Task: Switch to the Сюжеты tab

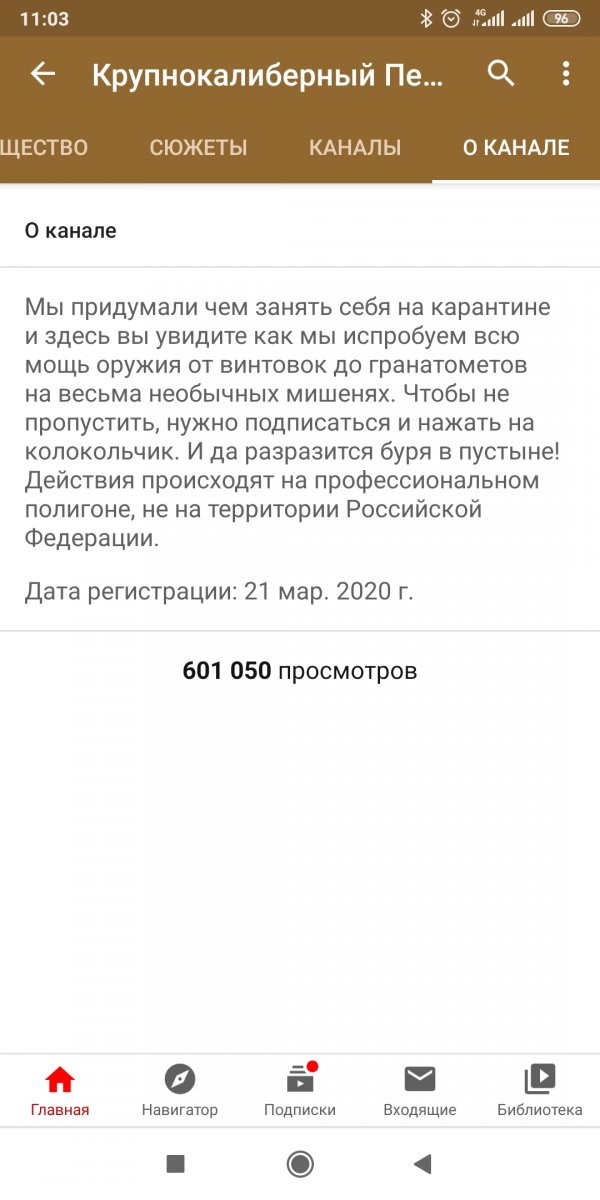Action: click(x=198, y=148)
